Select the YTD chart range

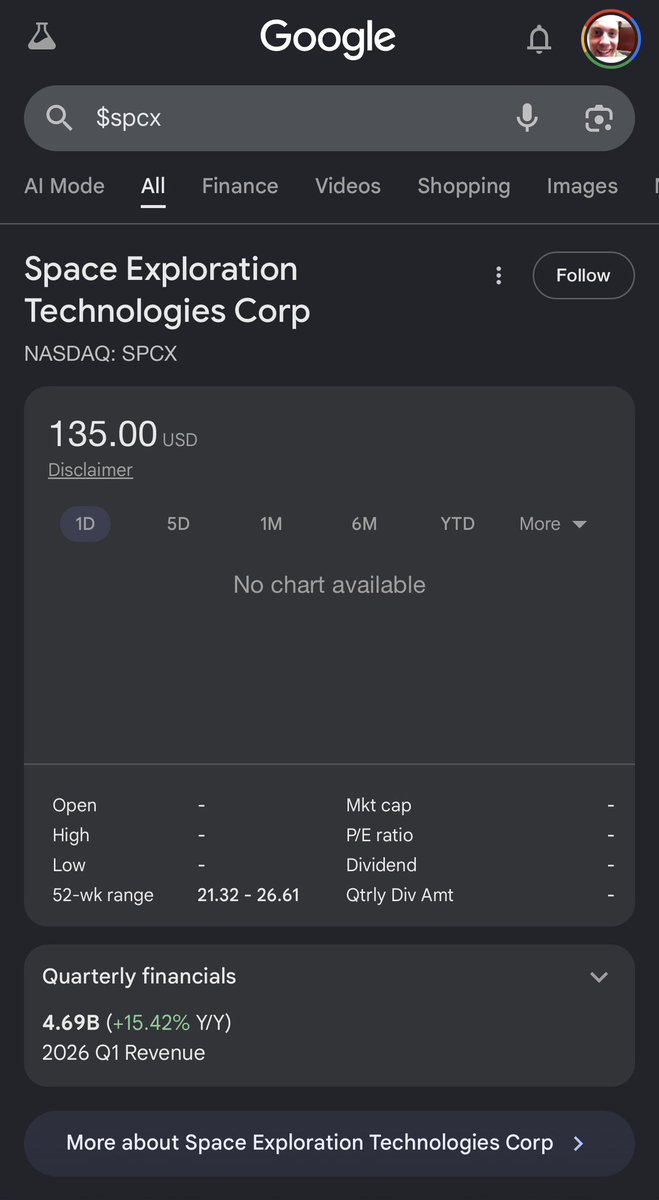tap(457, 524)
